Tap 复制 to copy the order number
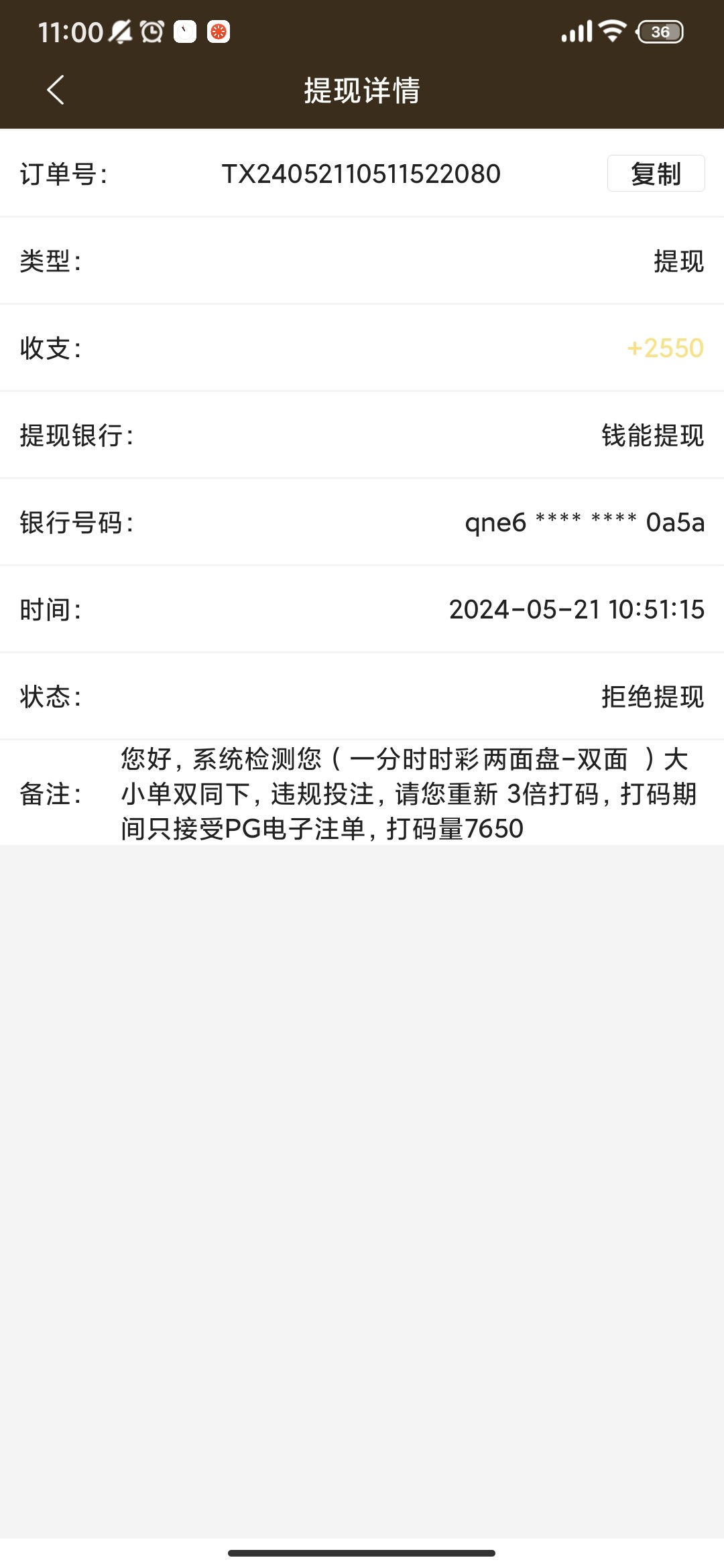Viewport: 724px width, 1568px height. pos(655,174)
